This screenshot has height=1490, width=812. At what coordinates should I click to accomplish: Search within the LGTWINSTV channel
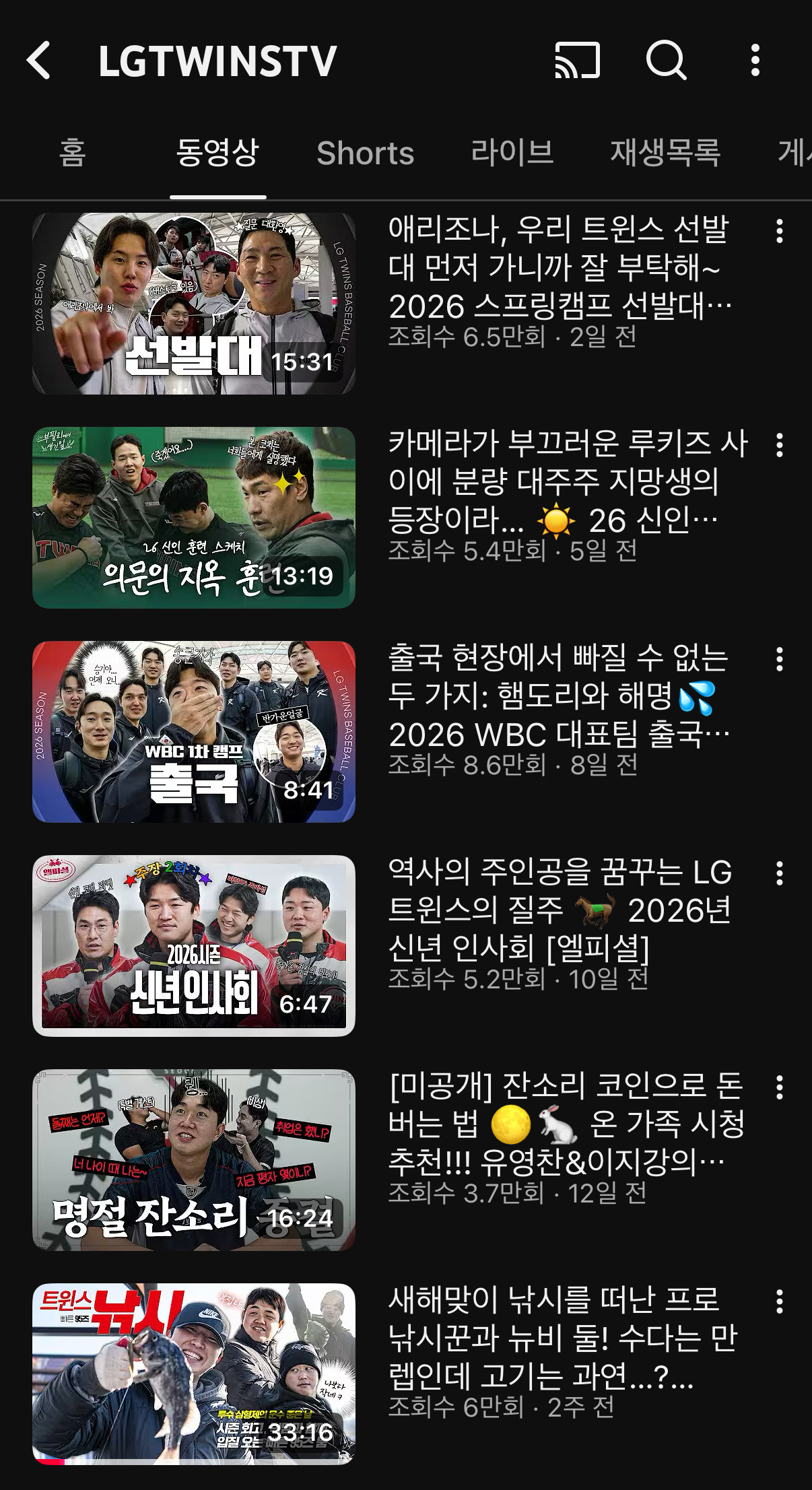coord(665,61)
